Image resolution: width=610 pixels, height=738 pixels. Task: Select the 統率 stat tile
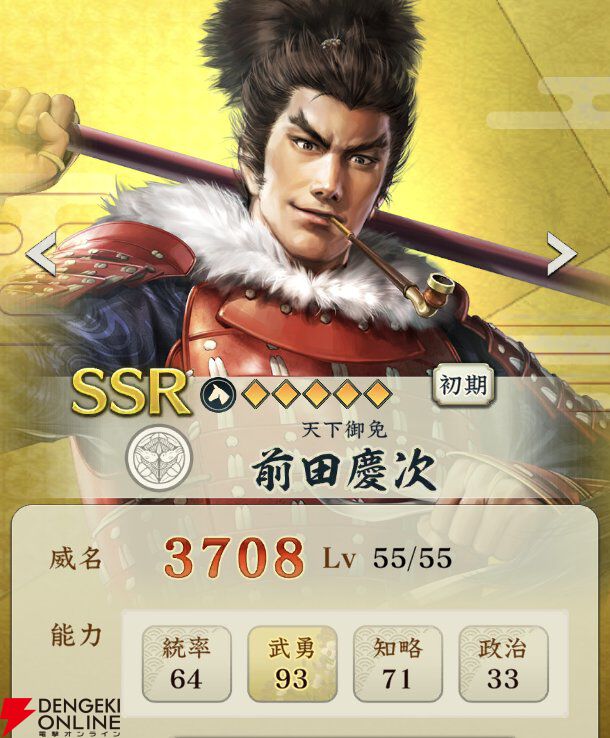(x=186, y=664)
